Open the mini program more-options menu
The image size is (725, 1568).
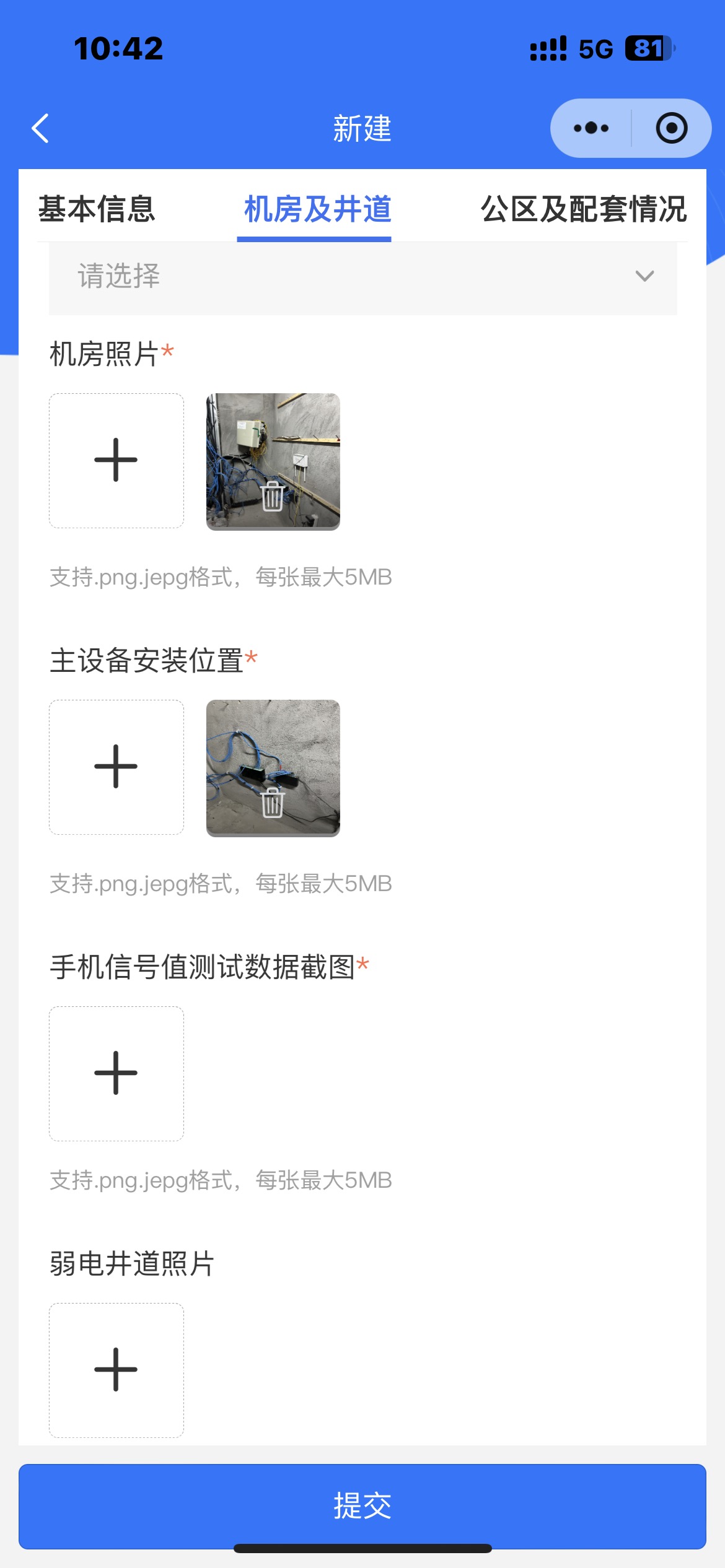tap(591, 128)
